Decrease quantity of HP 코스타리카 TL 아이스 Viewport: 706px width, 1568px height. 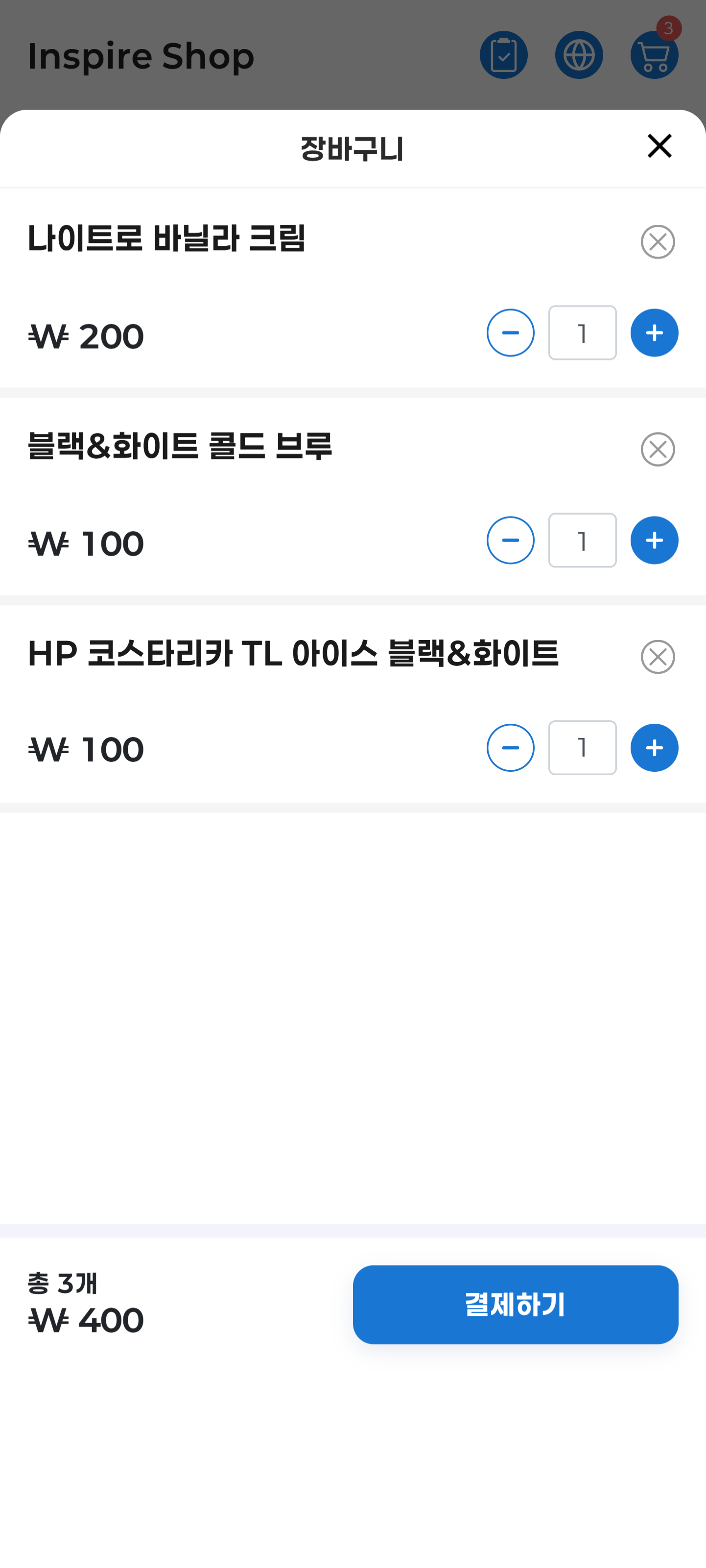[510, 748]
